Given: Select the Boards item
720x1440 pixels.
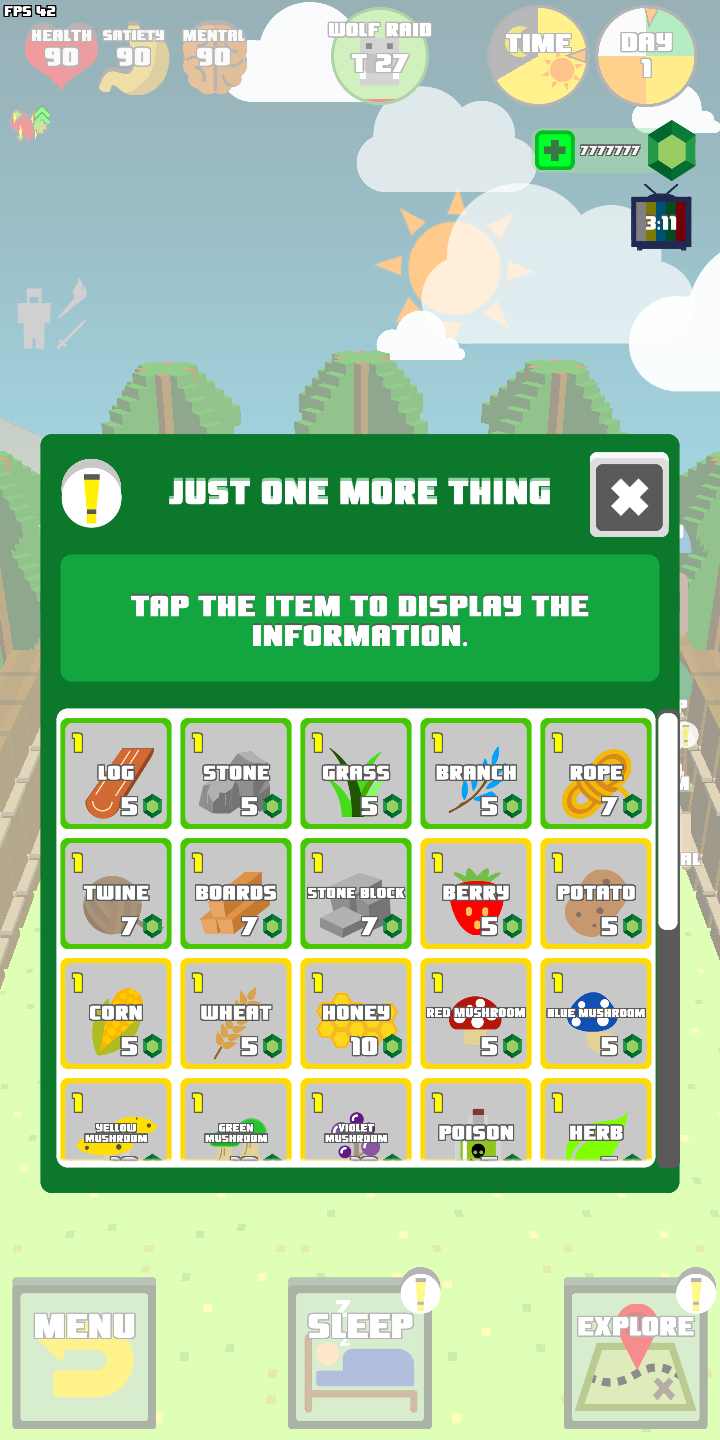Looking at the screenshot, I should (x=236, y=893).
